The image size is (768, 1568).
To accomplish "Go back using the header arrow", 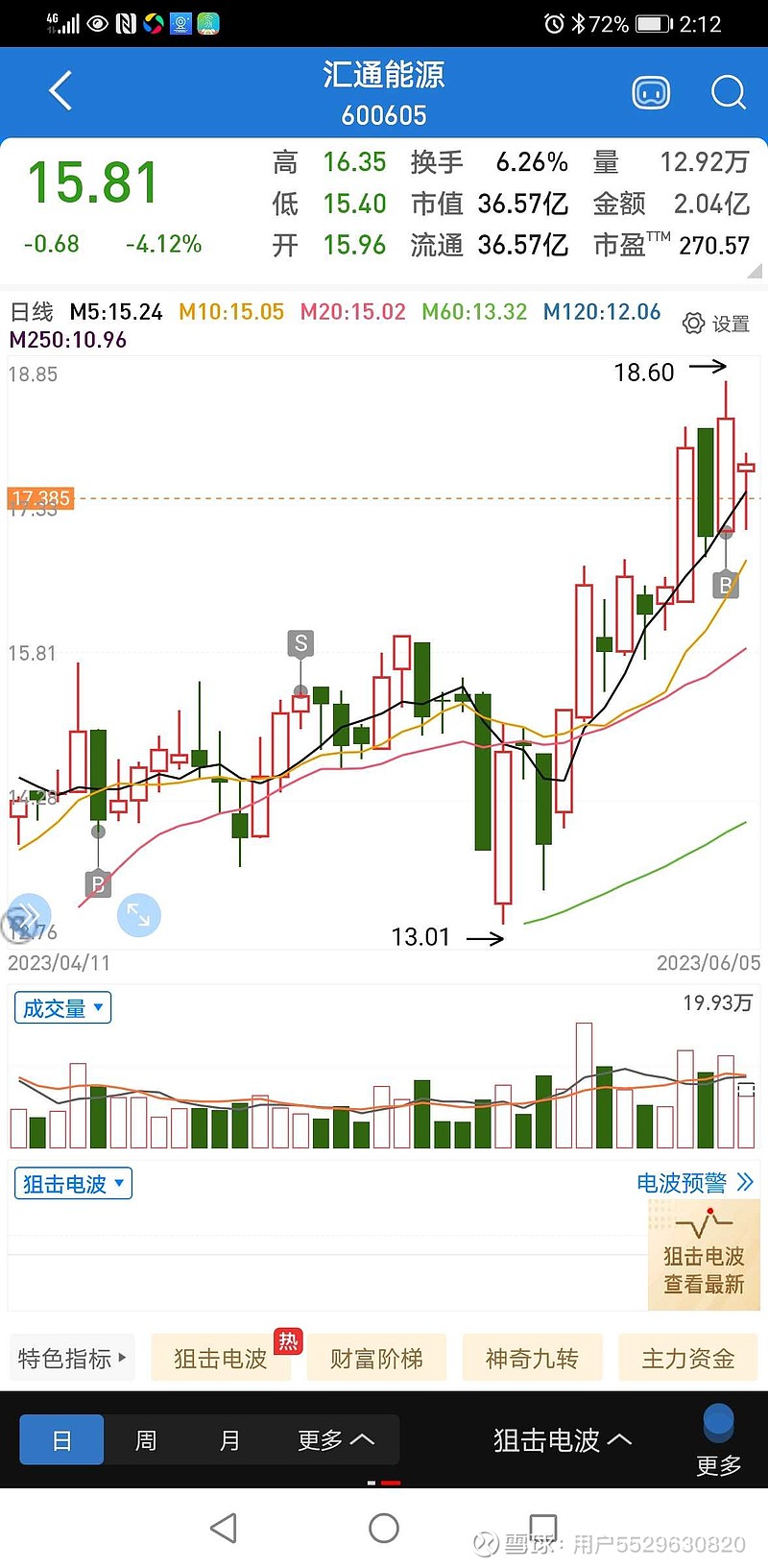I will point(60,91).
